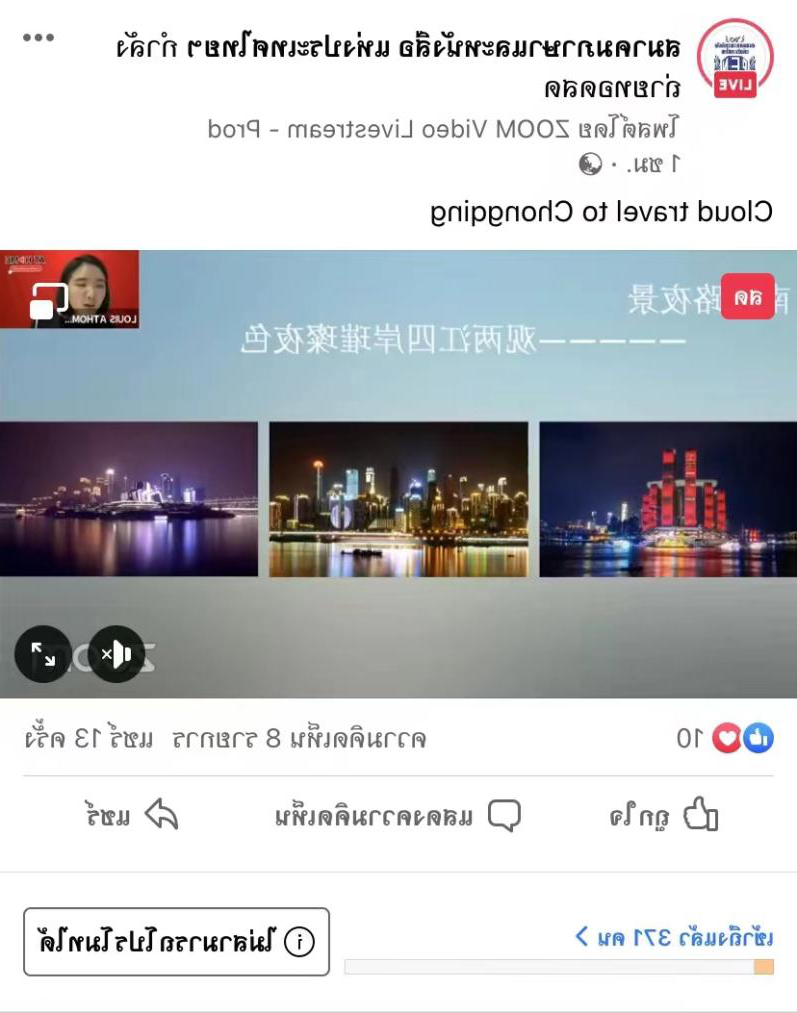Tap the boost unavailable button with info icon

[x=176, y=941]
